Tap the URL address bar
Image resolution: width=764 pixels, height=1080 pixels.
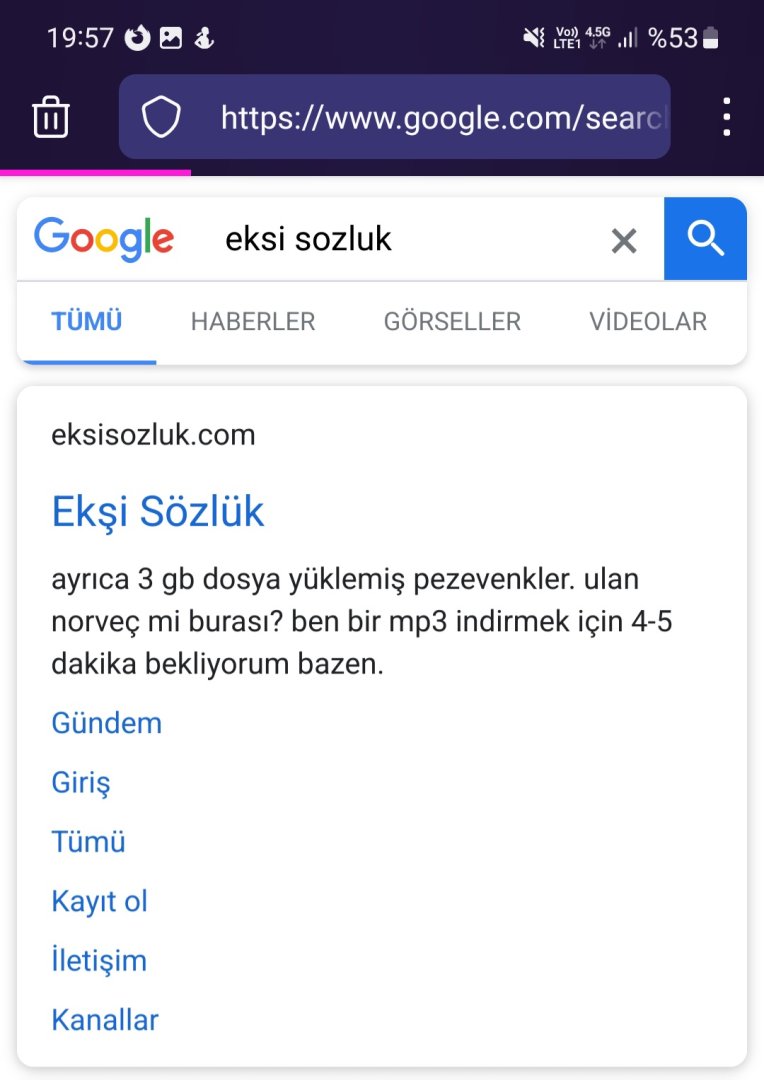(x=440, y=118)
